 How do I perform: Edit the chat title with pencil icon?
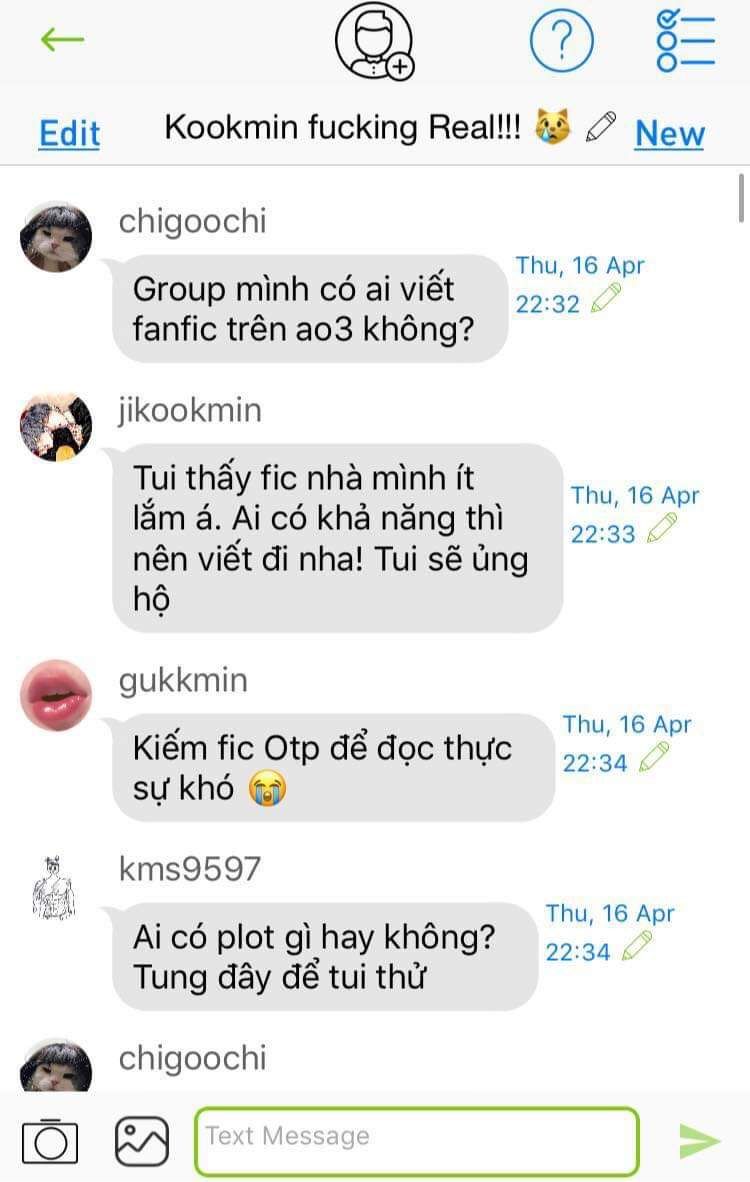click(601, 127)
